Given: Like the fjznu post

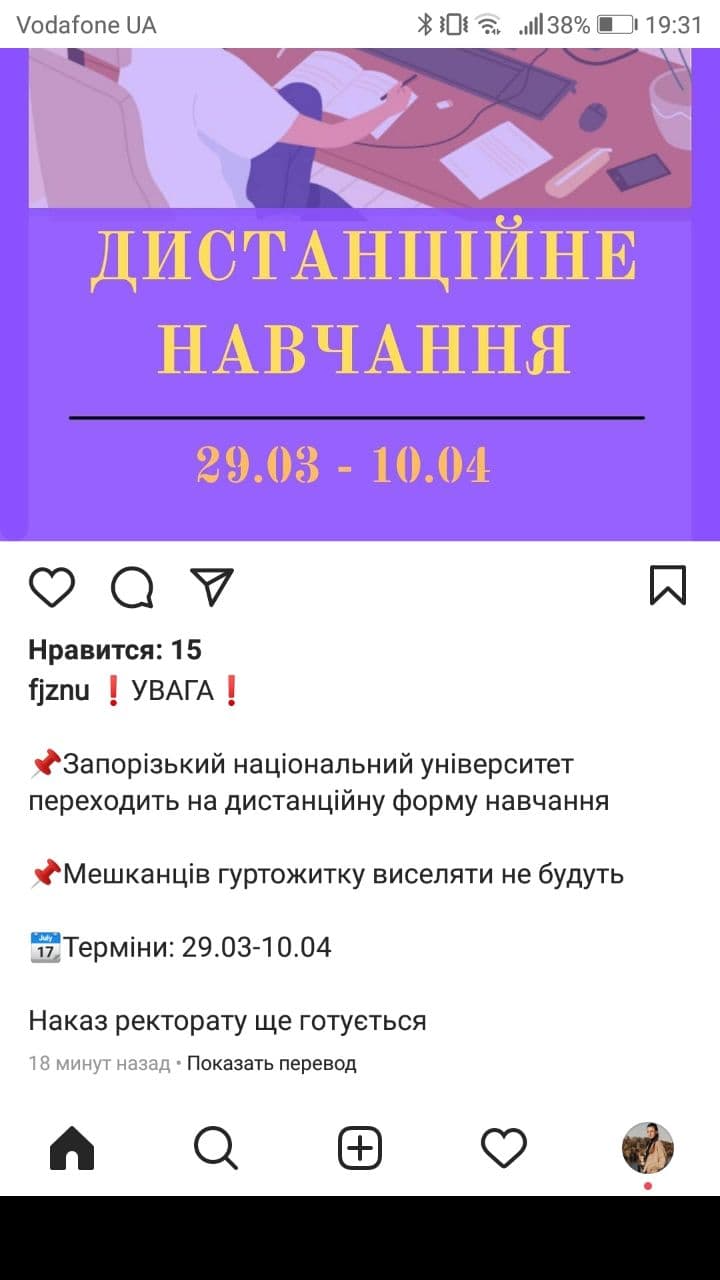Looking at the screenshot, I should point(52,587).
